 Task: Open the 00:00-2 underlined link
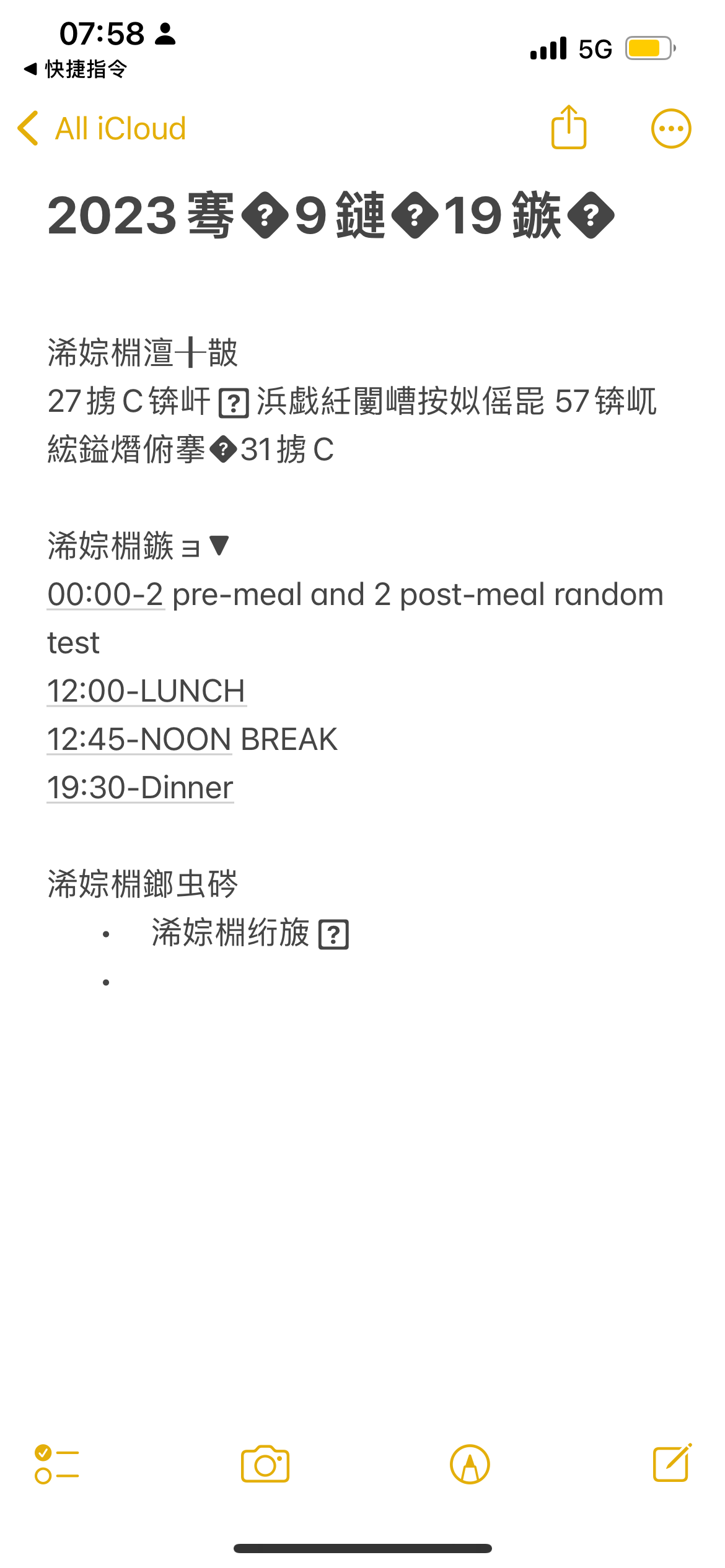coord(105,595)
